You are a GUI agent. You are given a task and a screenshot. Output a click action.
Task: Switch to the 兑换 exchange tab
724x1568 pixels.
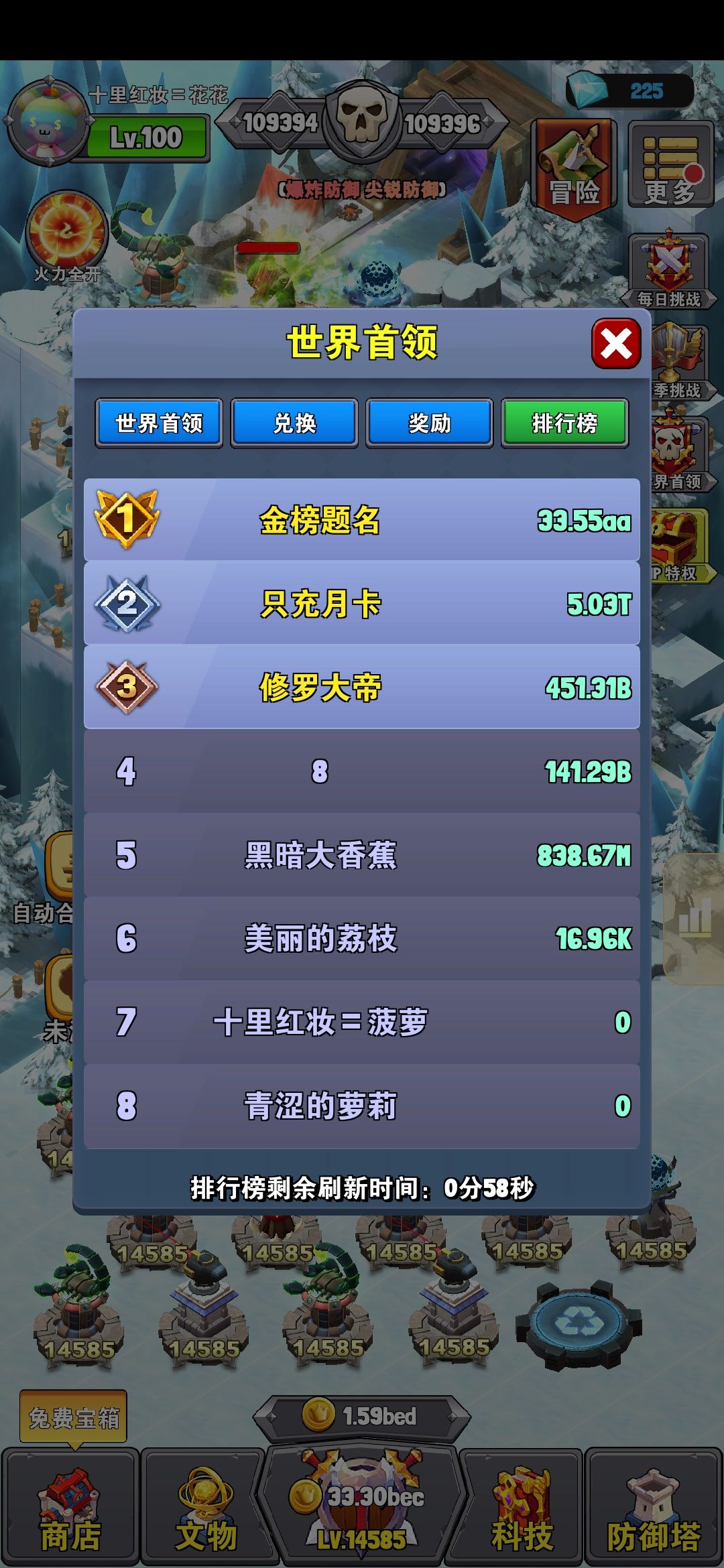coord(295,423)
